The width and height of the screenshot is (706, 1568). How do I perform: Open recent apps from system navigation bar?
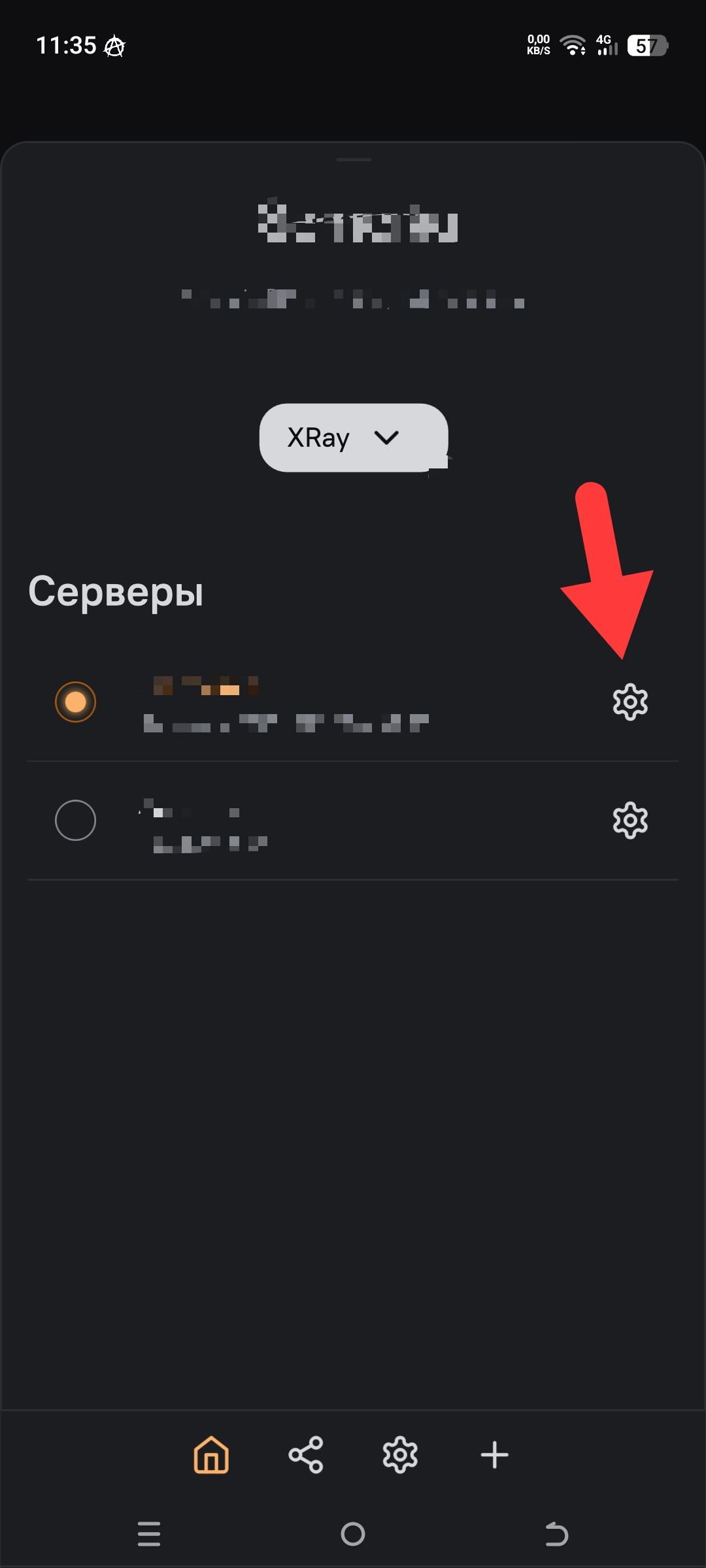point(149,1533)
